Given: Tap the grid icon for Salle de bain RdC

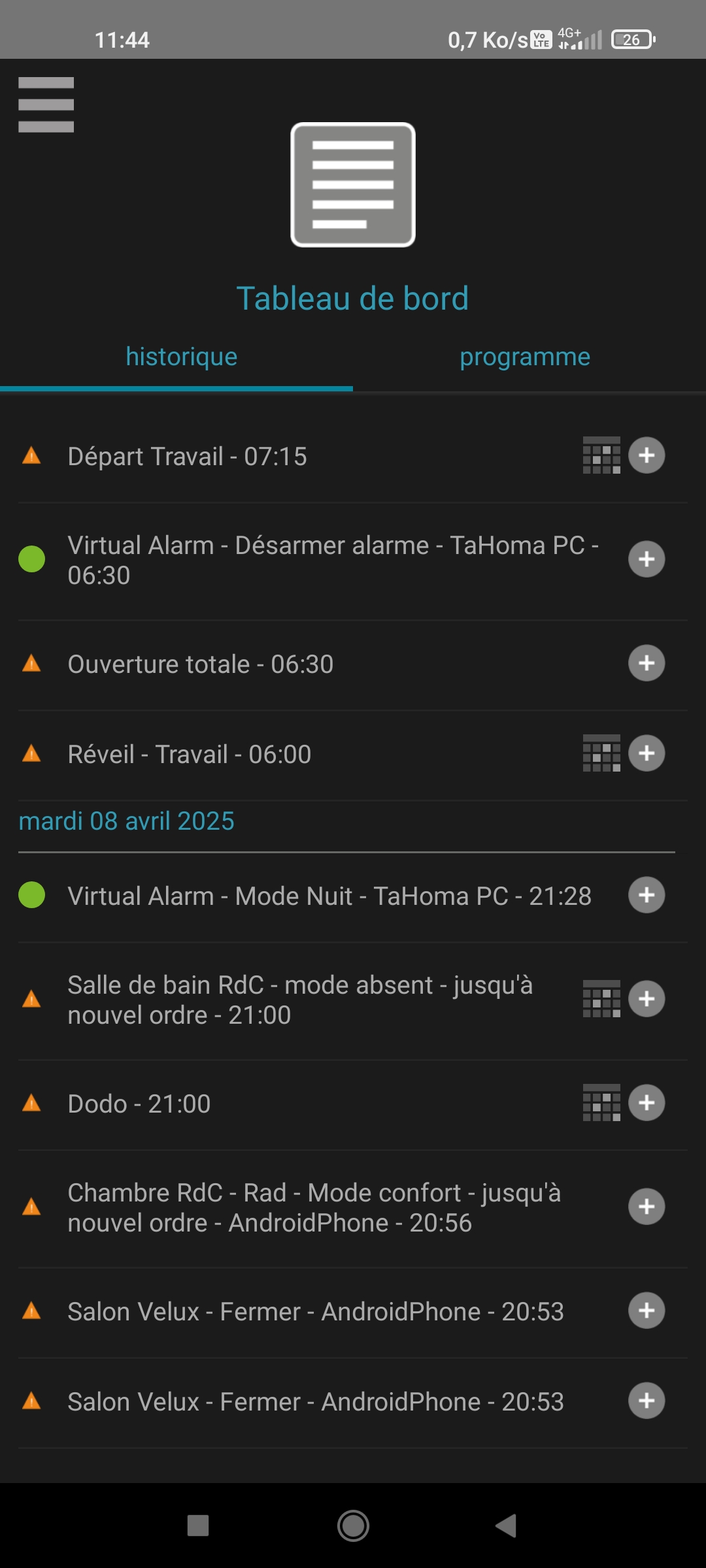Looking at the screenshot, I should [601, 999].
